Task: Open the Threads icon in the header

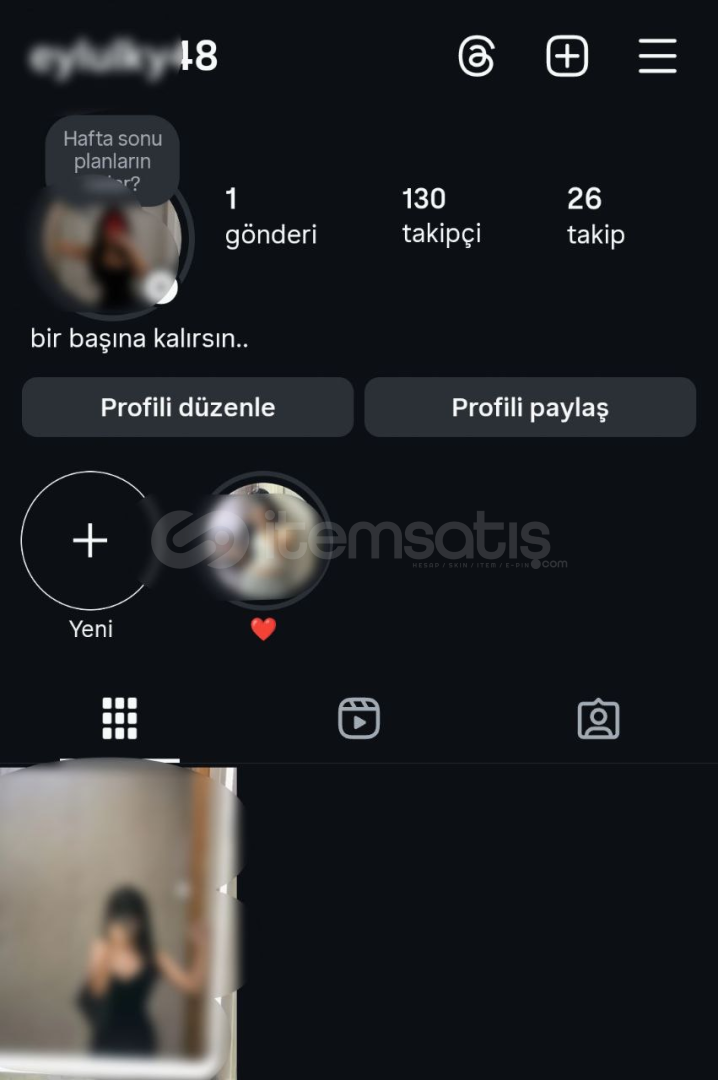Action: (476, 56)
